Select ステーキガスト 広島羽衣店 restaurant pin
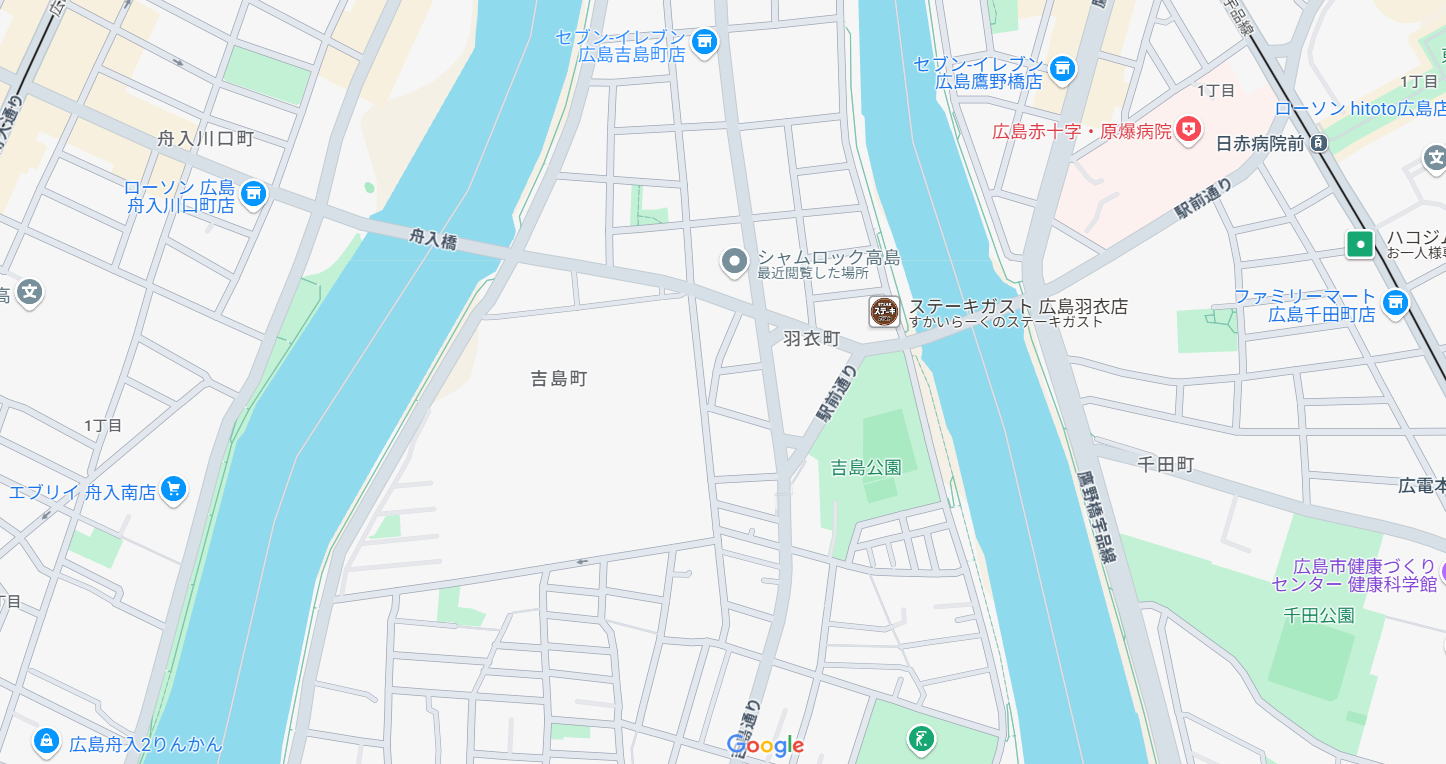Image resolution: width=1446 pixels, height=764 pixels. [883, 311]
